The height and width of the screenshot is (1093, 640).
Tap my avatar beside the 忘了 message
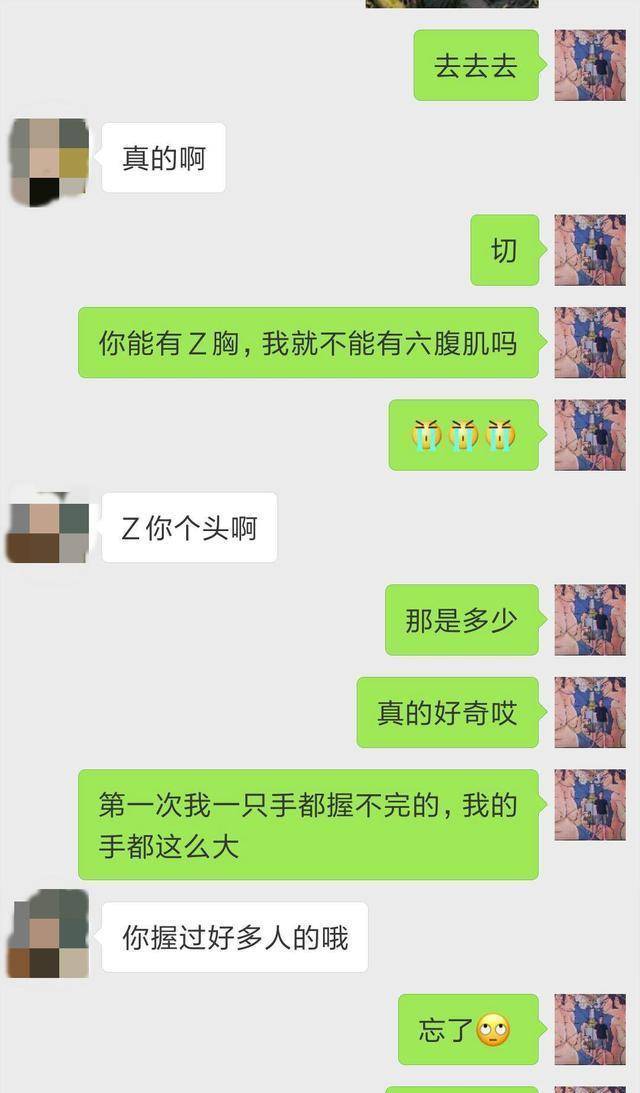[x=590, y=1029]
